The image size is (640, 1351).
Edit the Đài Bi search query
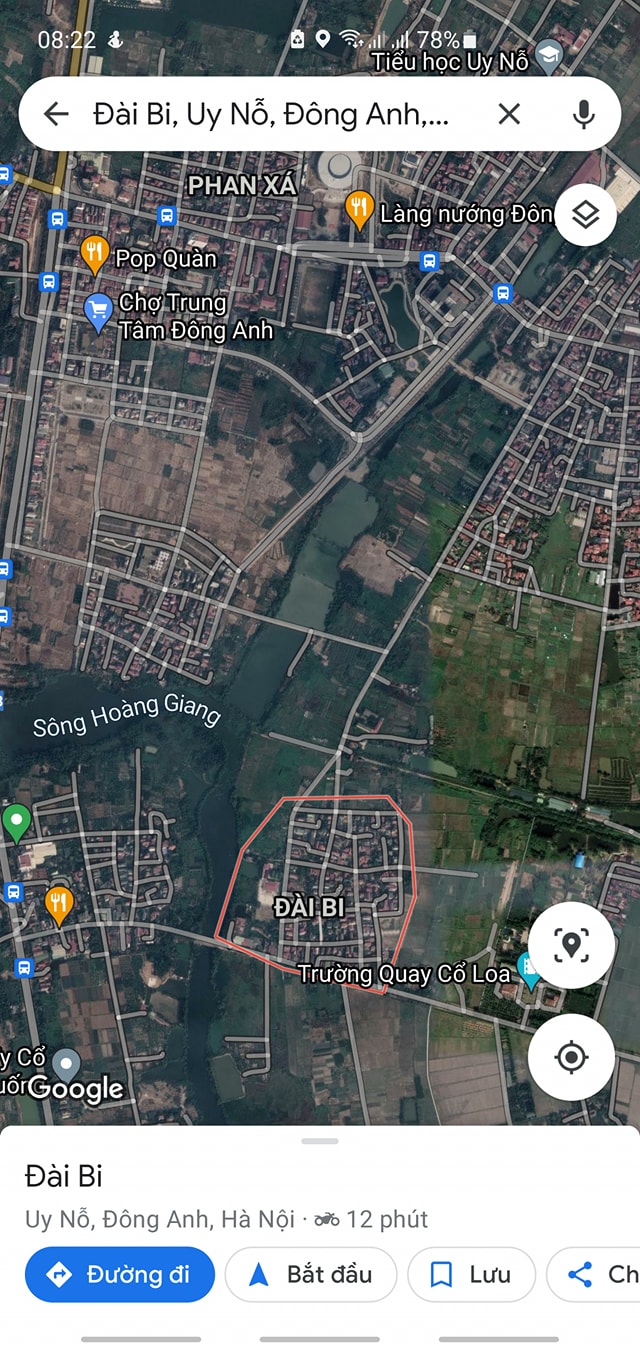272,114
